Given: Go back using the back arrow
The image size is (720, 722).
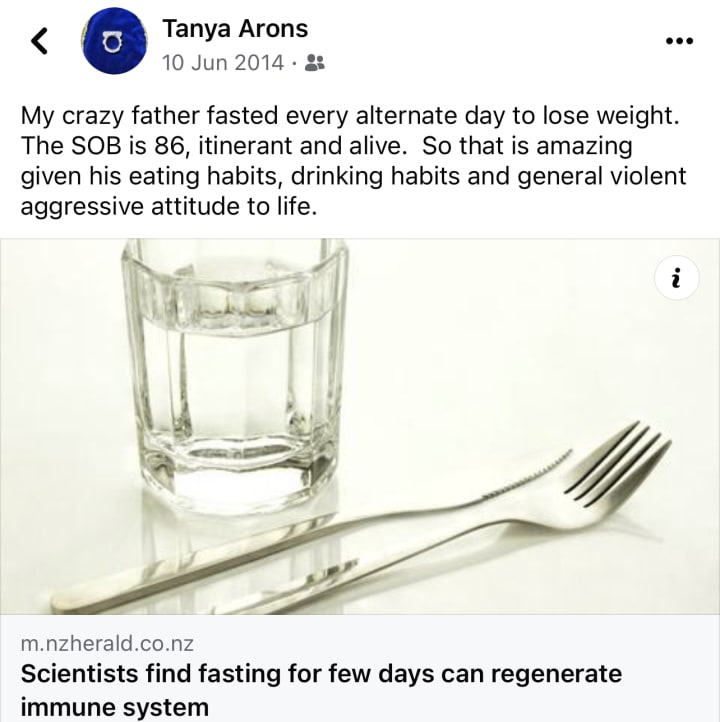Looking at the screenshot, I should (40, 41).
